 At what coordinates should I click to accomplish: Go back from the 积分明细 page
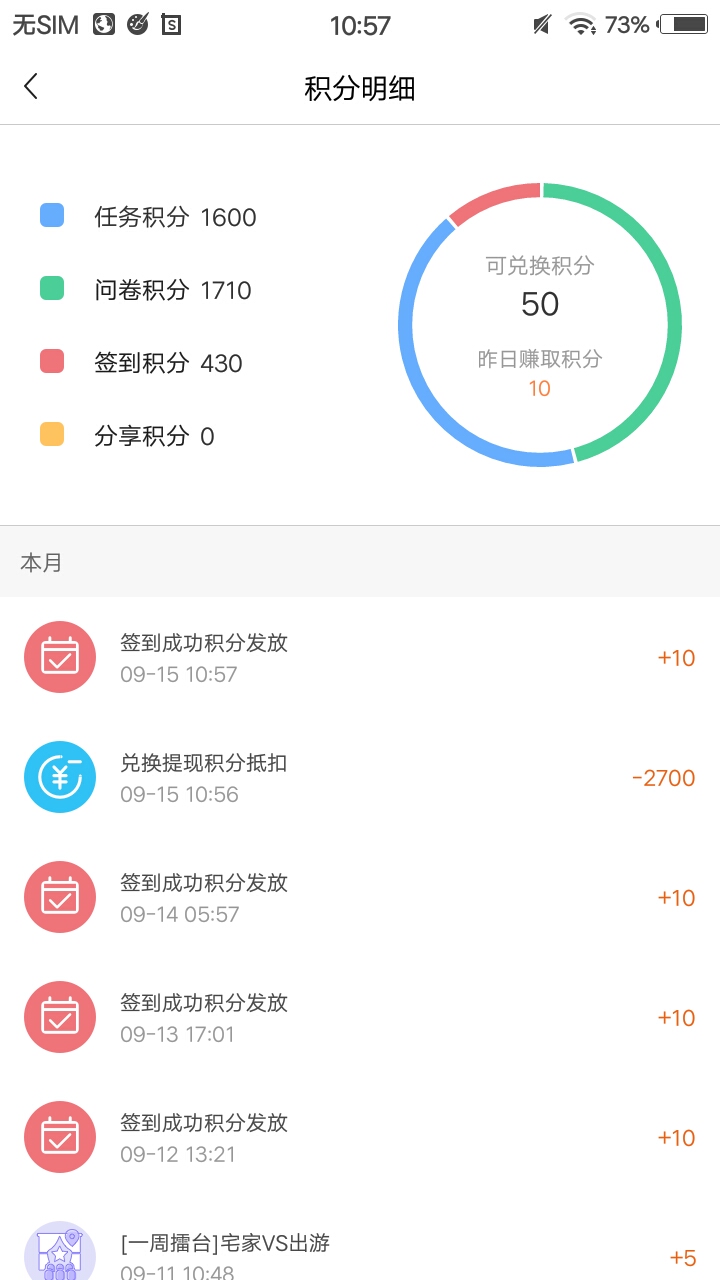pos(31,87)
